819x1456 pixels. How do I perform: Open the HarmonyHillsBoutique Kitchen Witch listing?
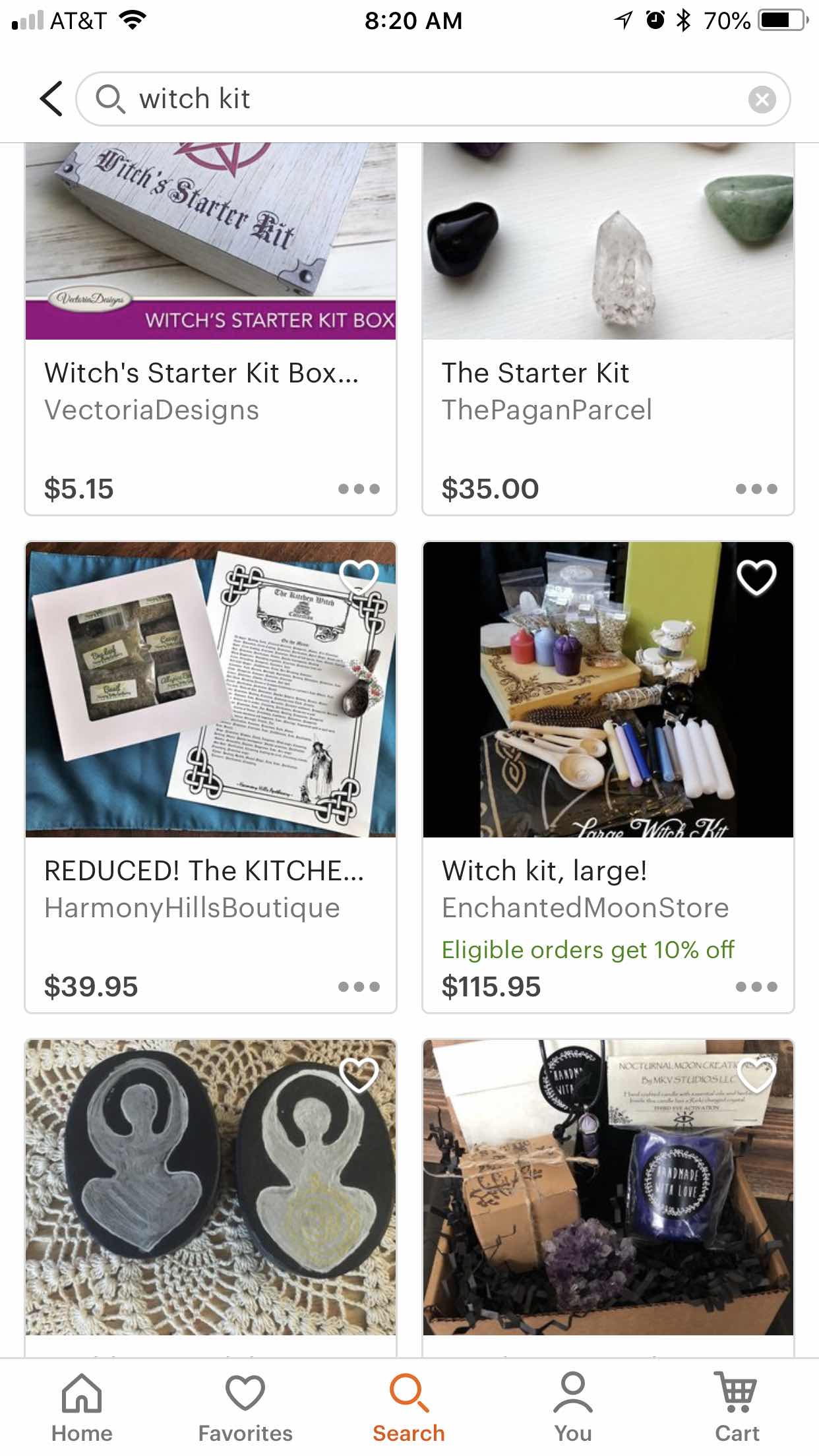[x=204, y=870]
